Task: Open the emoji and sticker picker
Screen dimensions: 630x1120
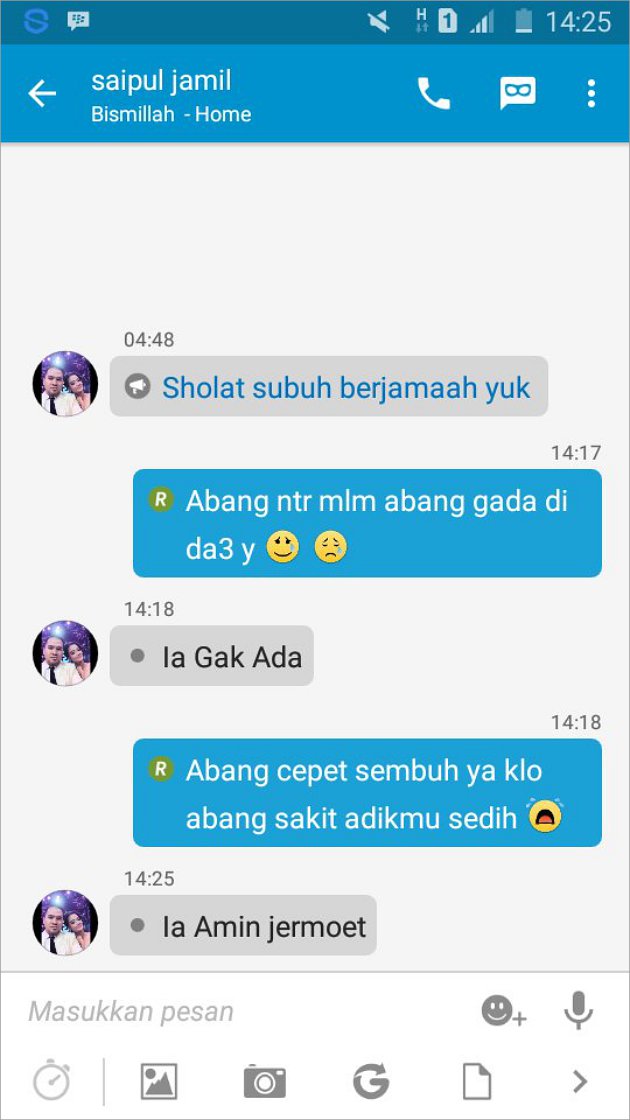Action: [503, 1011]
